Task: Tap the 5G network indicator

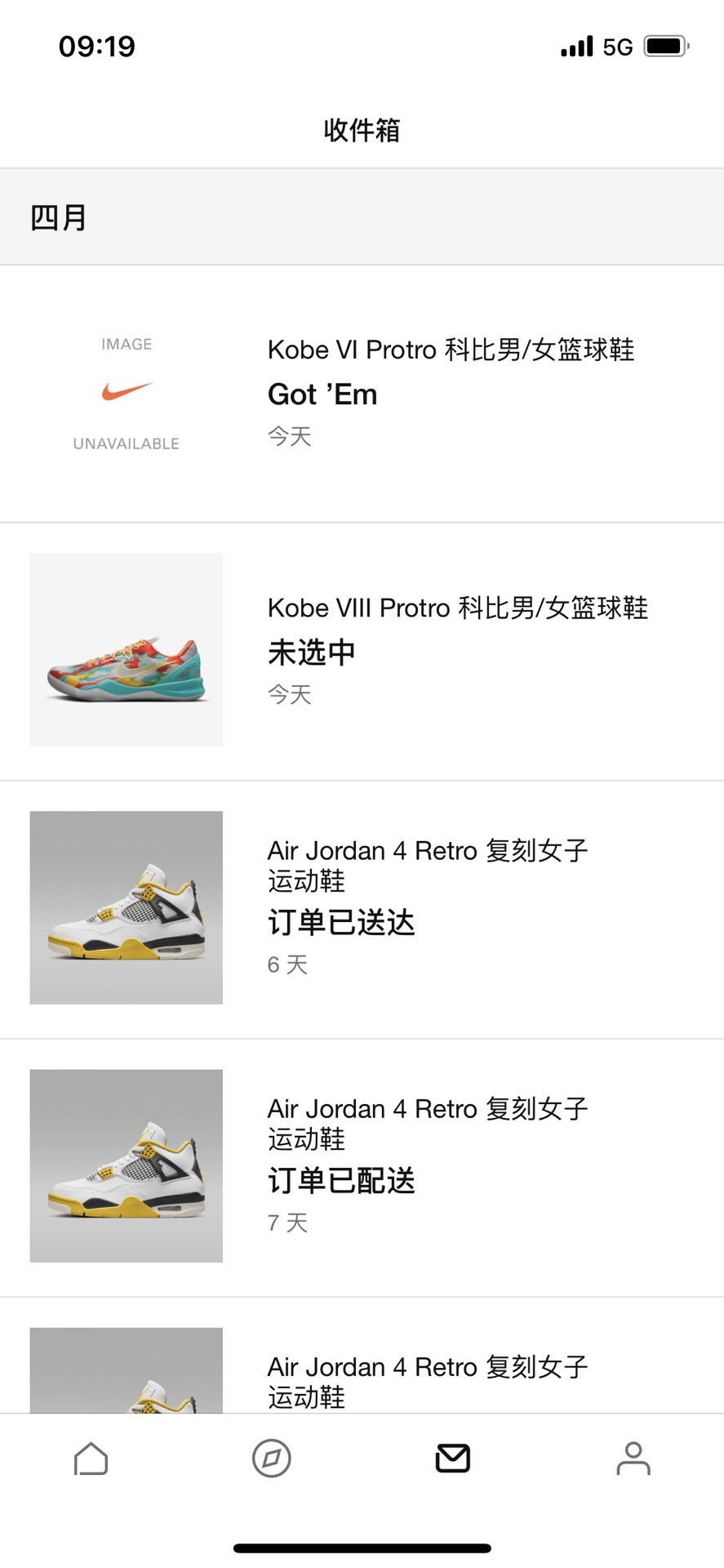Action: pos(618,47)
